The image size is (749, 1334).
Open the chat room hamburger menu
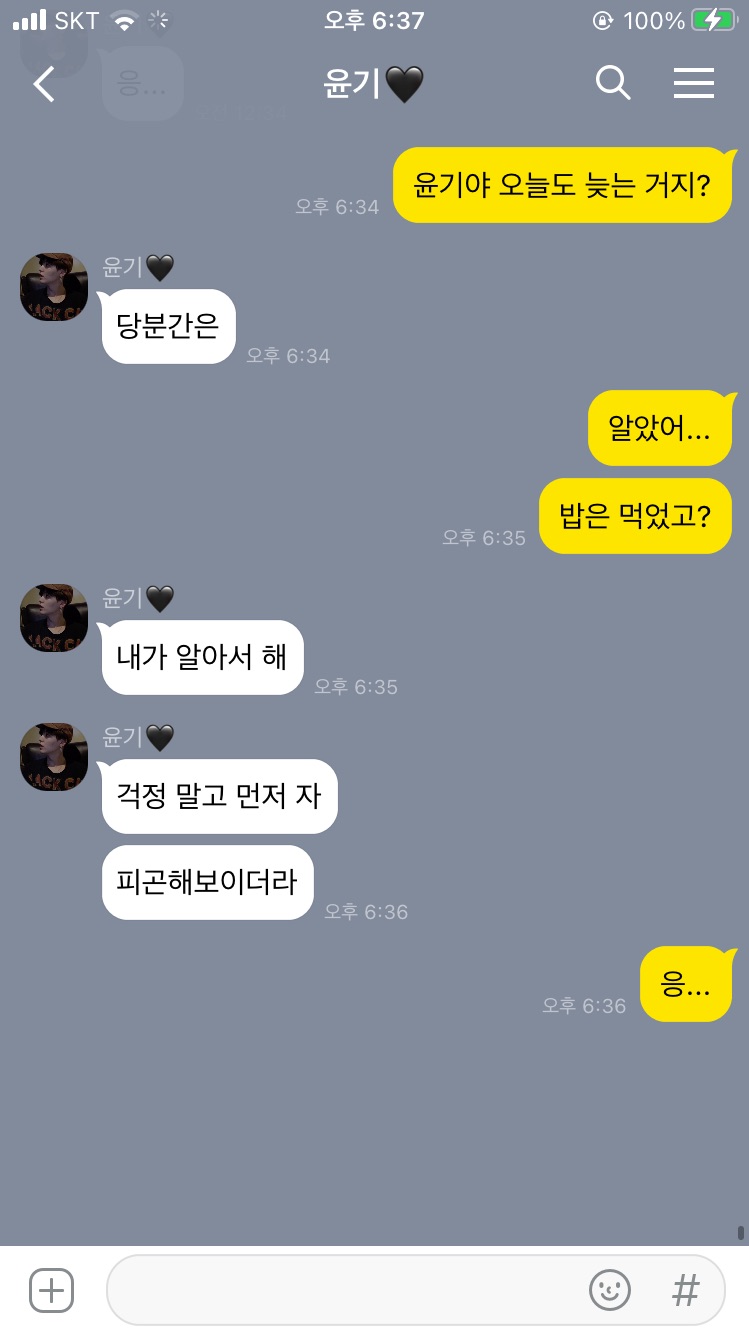click(x=694, y=83)
